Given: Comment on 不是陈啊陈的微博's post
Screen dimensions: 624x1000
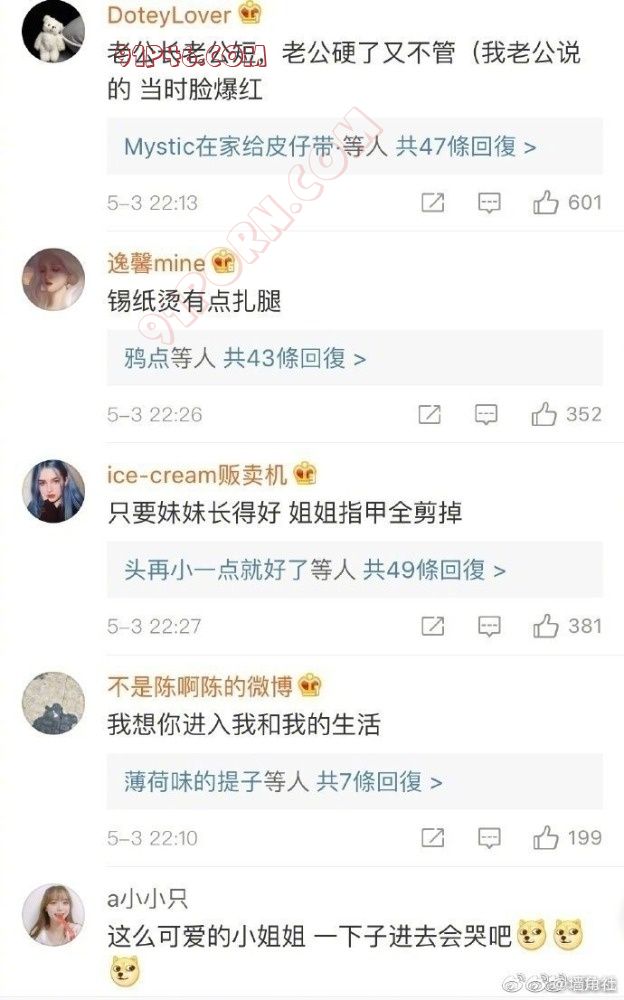Looking at the screenshot, I should pos(489,837).
